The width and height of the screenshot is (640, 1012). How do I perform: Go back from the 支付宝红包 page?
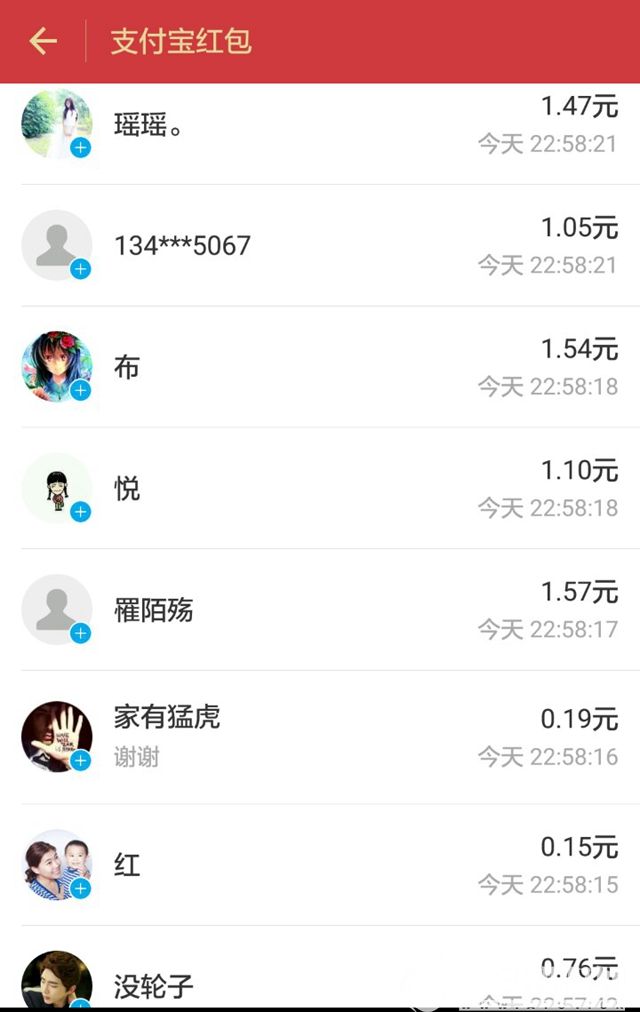point(43,41)
